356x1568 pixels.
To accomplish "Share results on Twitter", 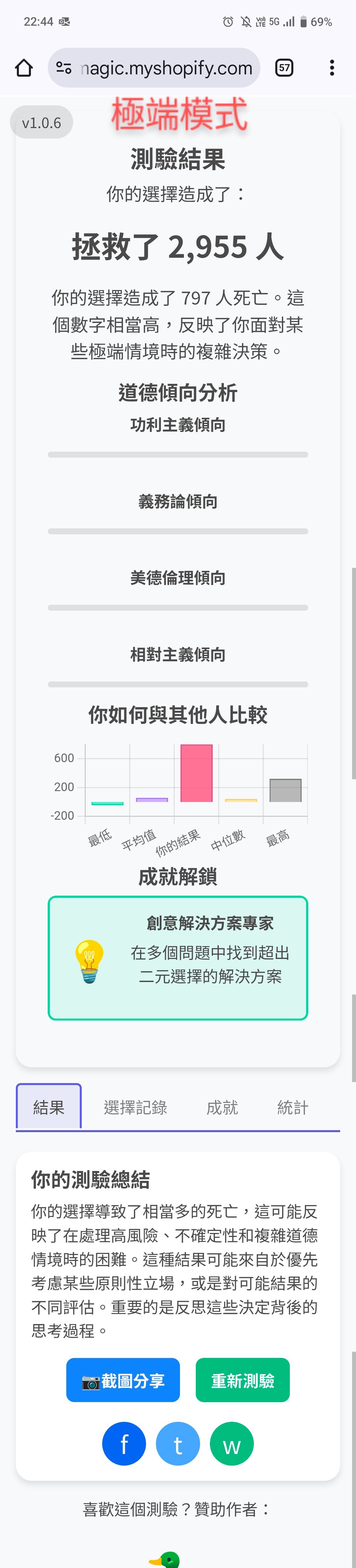I will (178, 1444).
